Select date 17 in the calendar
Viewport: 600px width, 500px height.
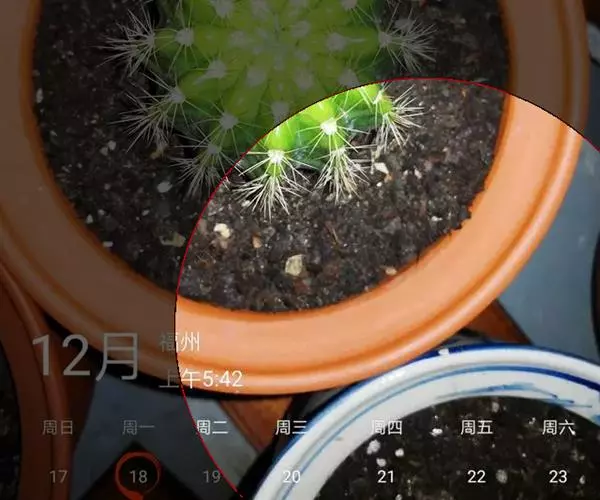point(58,477)
